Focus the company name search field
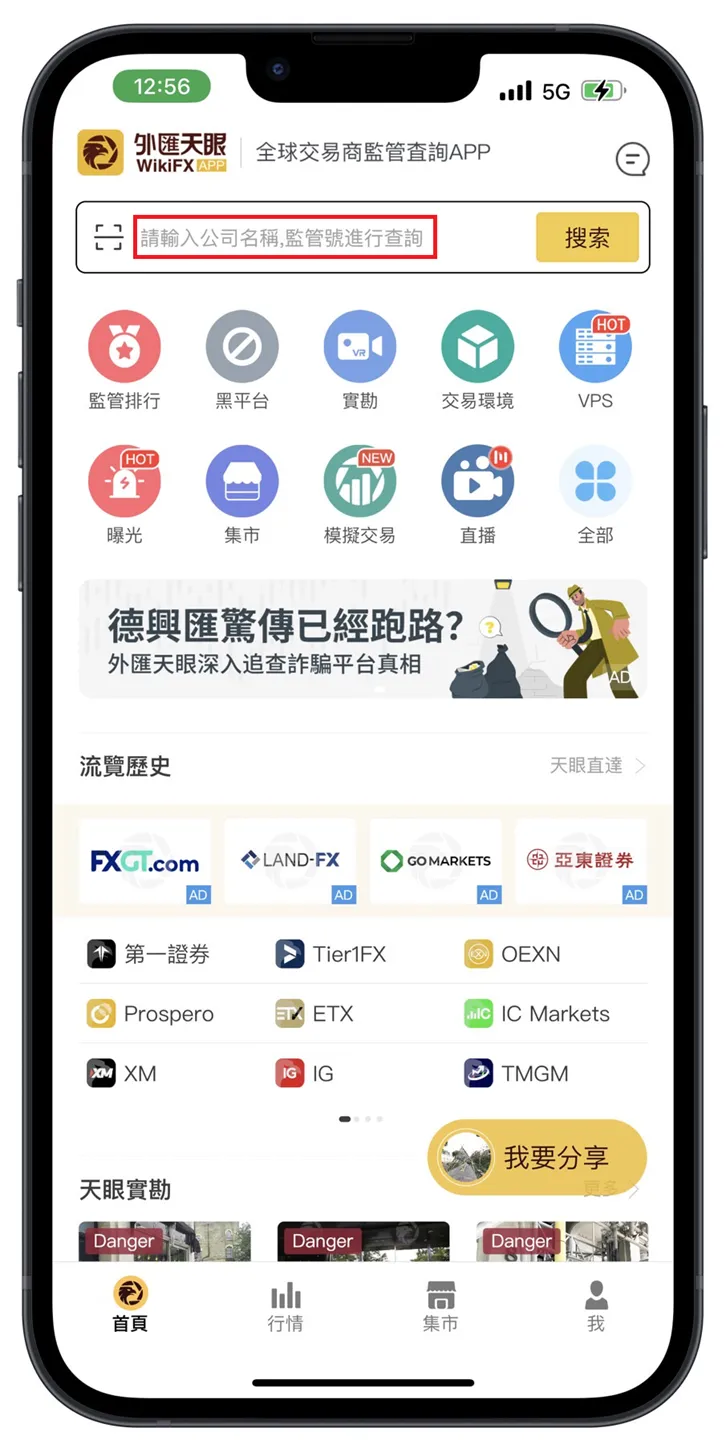Screen dimensions: 726x1452 (286, 238)
